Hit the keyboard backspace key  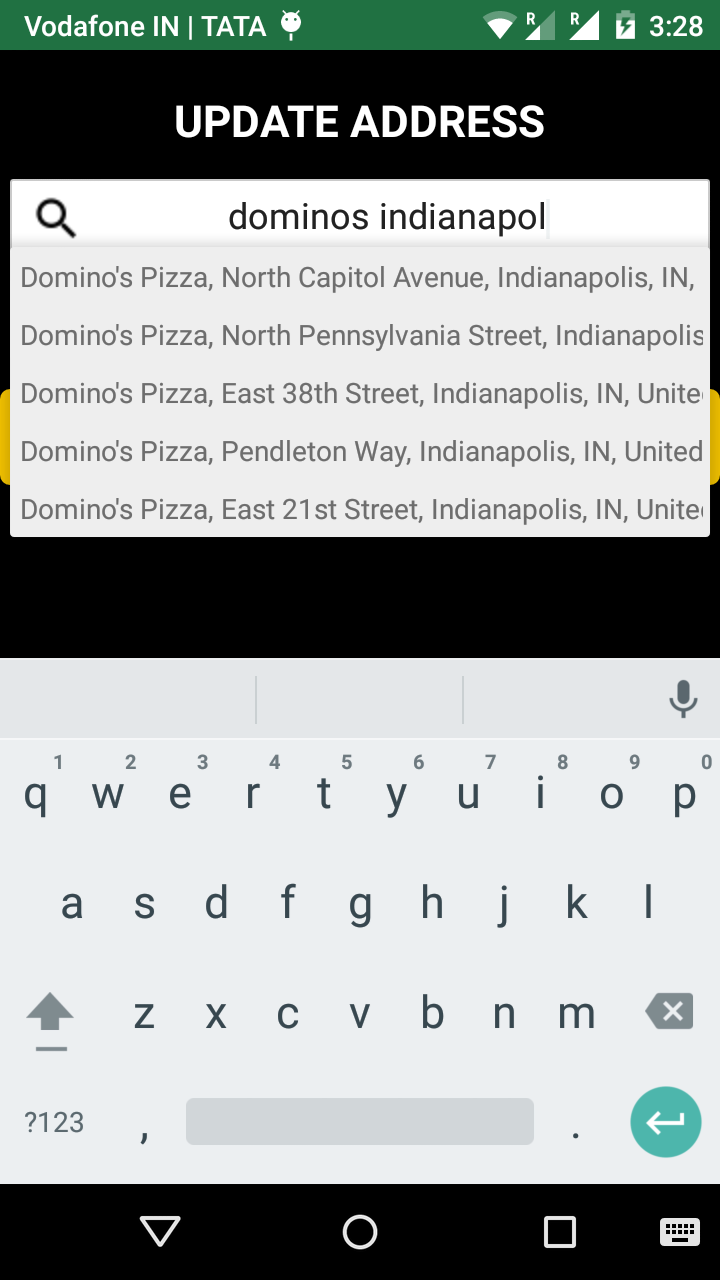669,1012
